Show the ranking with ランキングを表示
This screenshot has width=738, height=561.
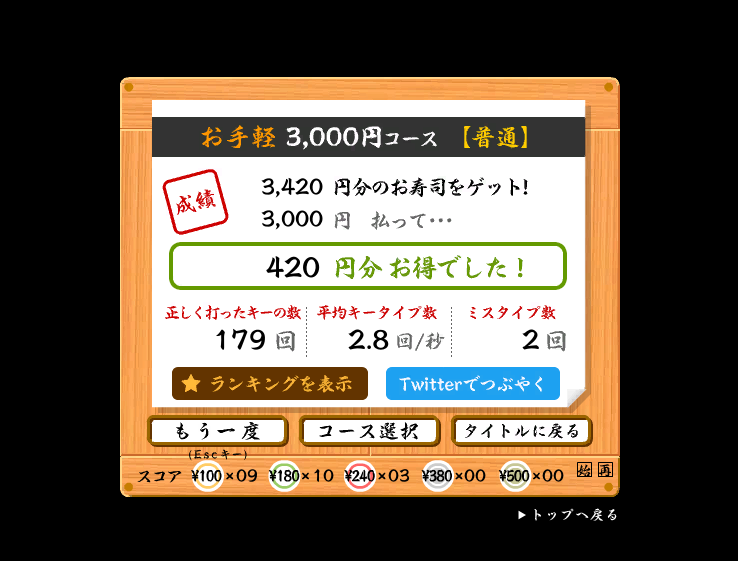[x=270, y=384]
